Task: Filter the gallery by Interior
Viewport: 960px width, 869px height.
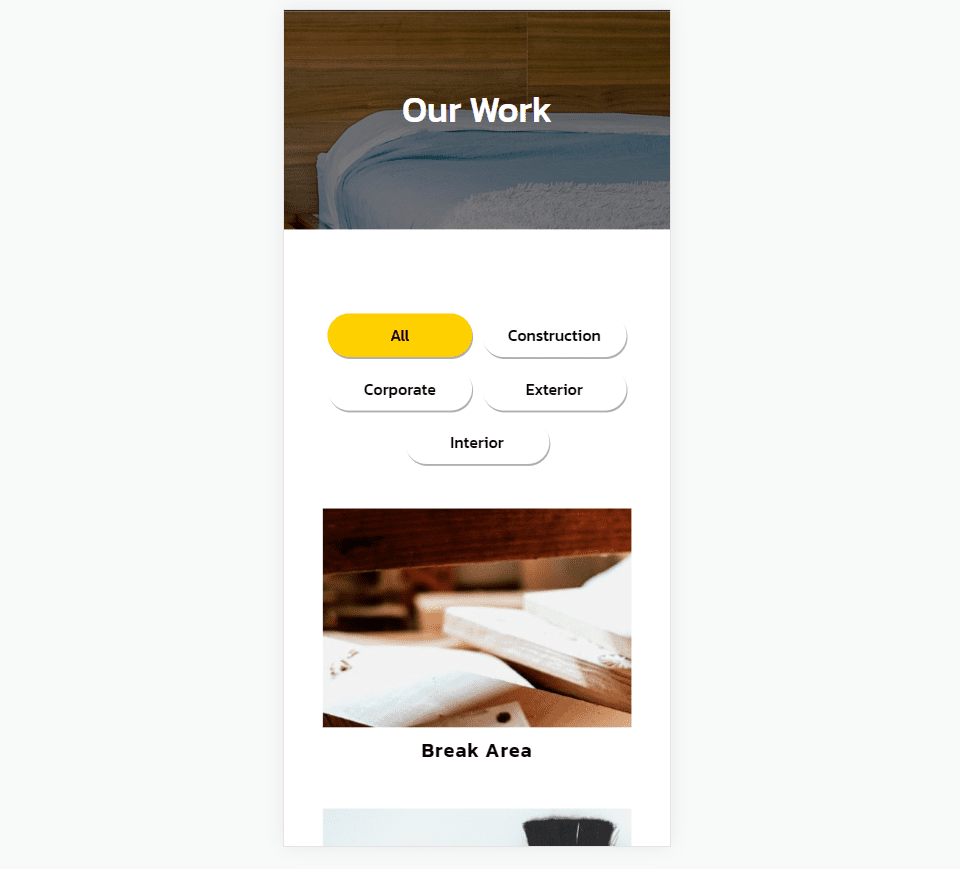Action: [477, 443]
